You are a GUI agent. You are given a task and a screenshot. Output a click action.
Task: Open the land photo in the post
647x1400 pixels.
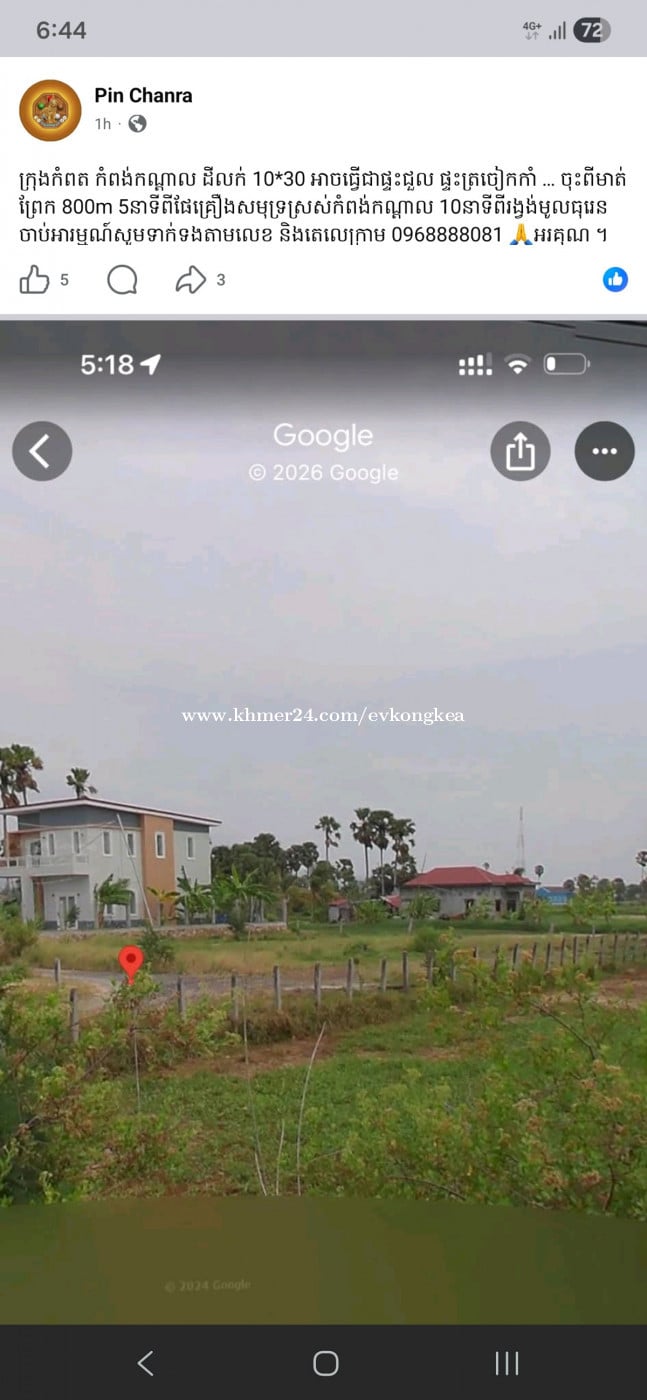click(323, 820)
